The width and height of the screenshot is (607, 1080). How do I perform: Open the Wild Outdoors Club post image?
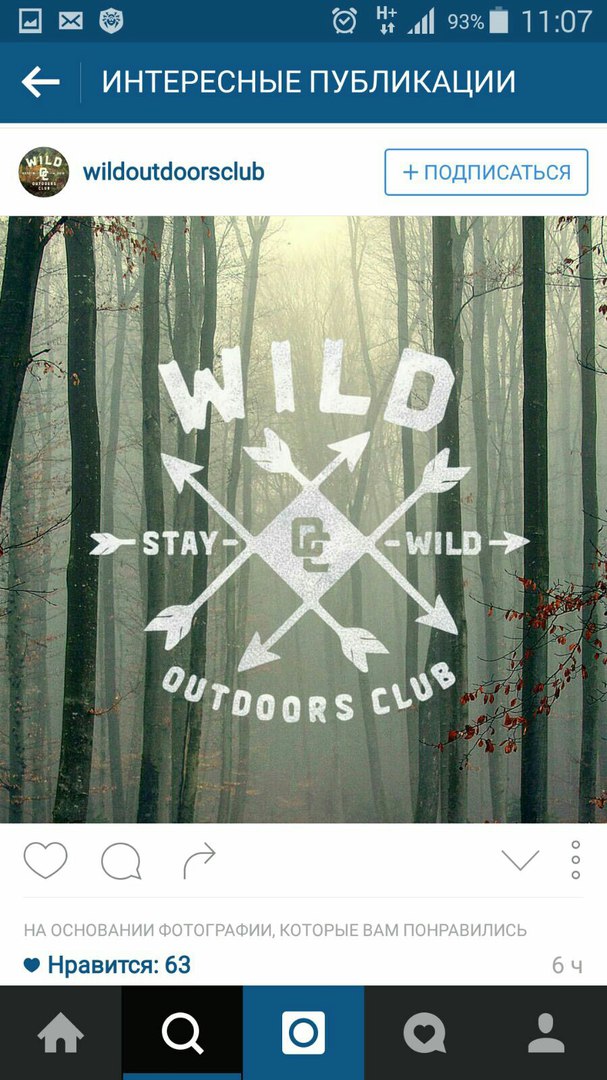pyautogui.click(x=303, y=519)
